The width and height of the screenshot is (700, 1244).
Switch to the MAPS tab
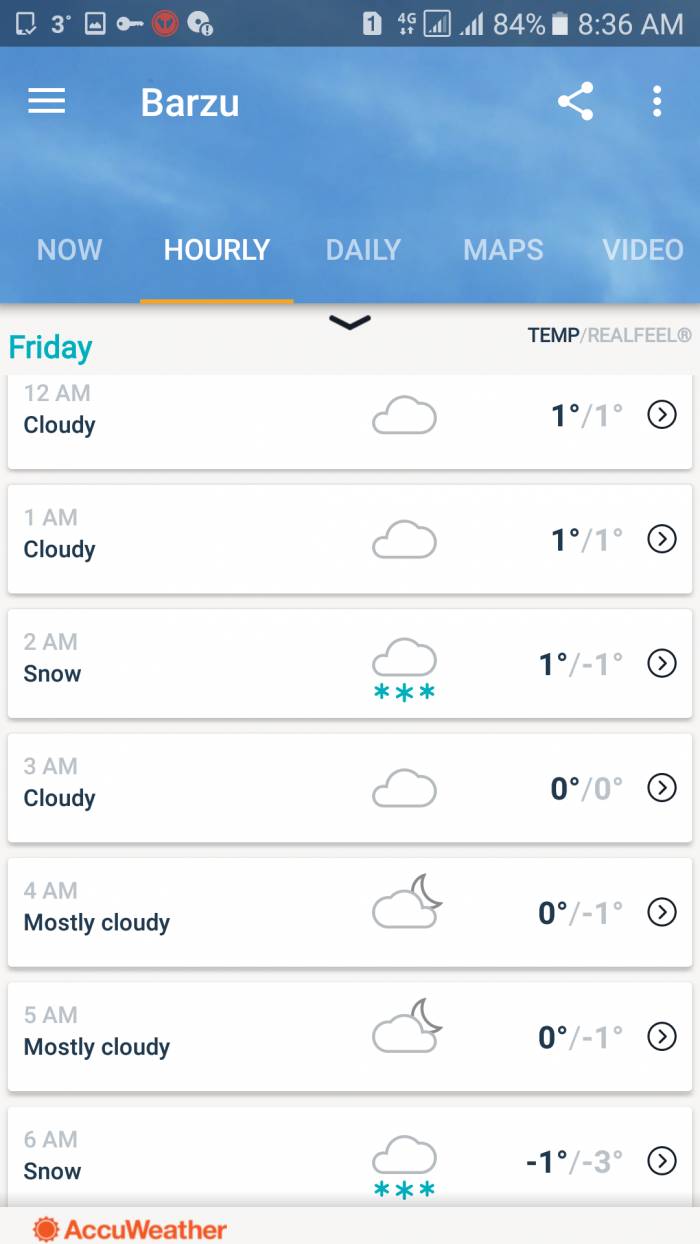point(503,250)
